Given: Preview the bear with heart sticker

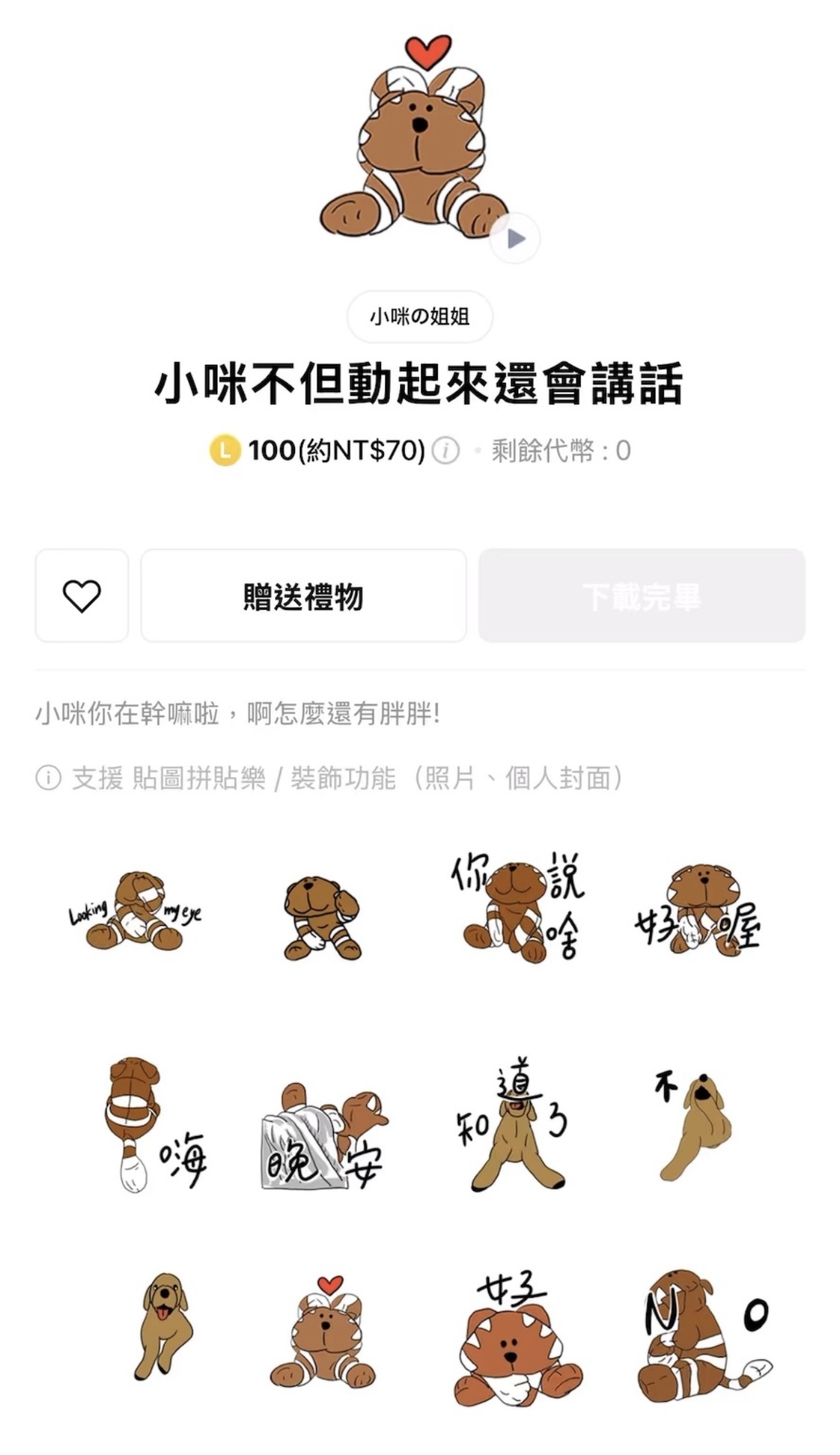Looking at the screenshot, I should pos(323,1332).
